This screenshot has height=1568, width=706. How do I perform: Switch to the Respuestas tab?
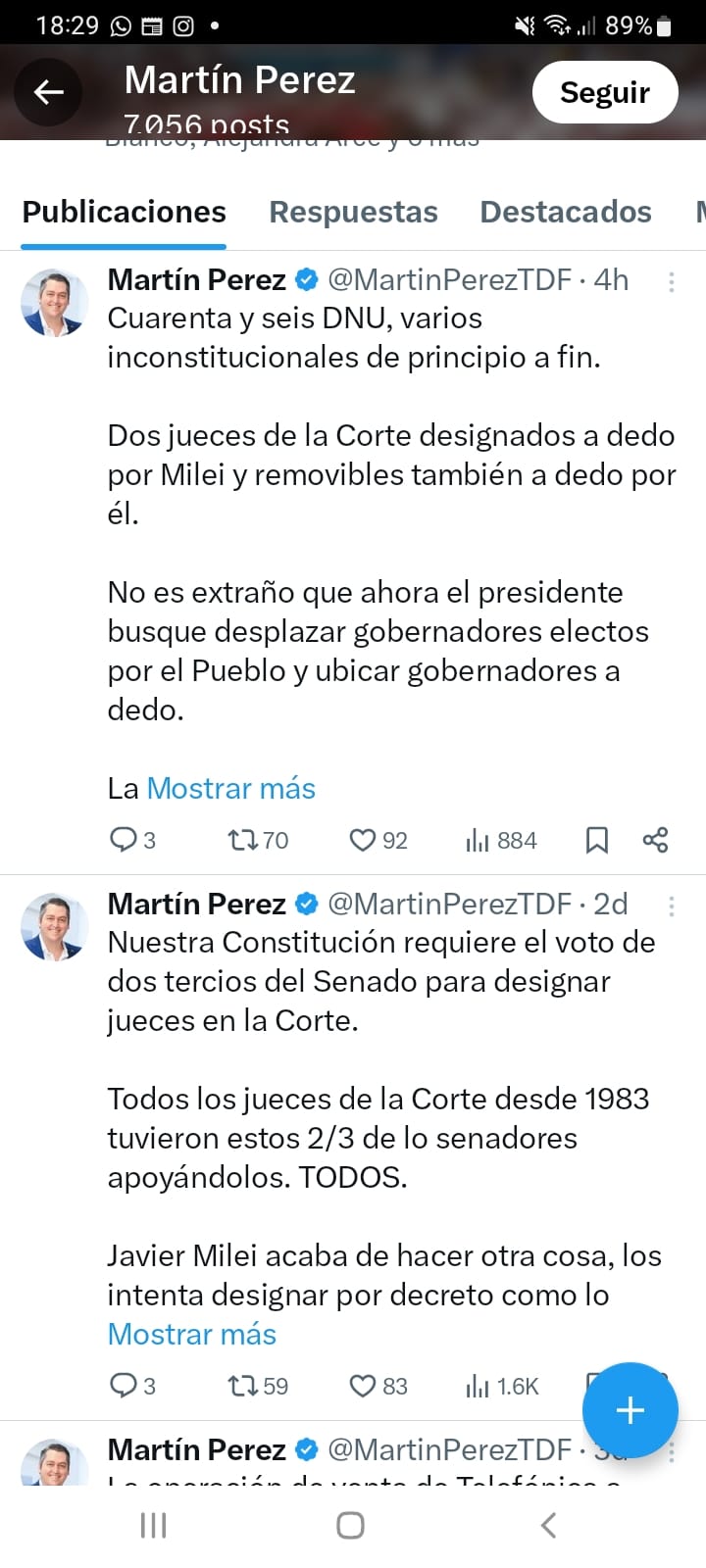click(353, 212)
